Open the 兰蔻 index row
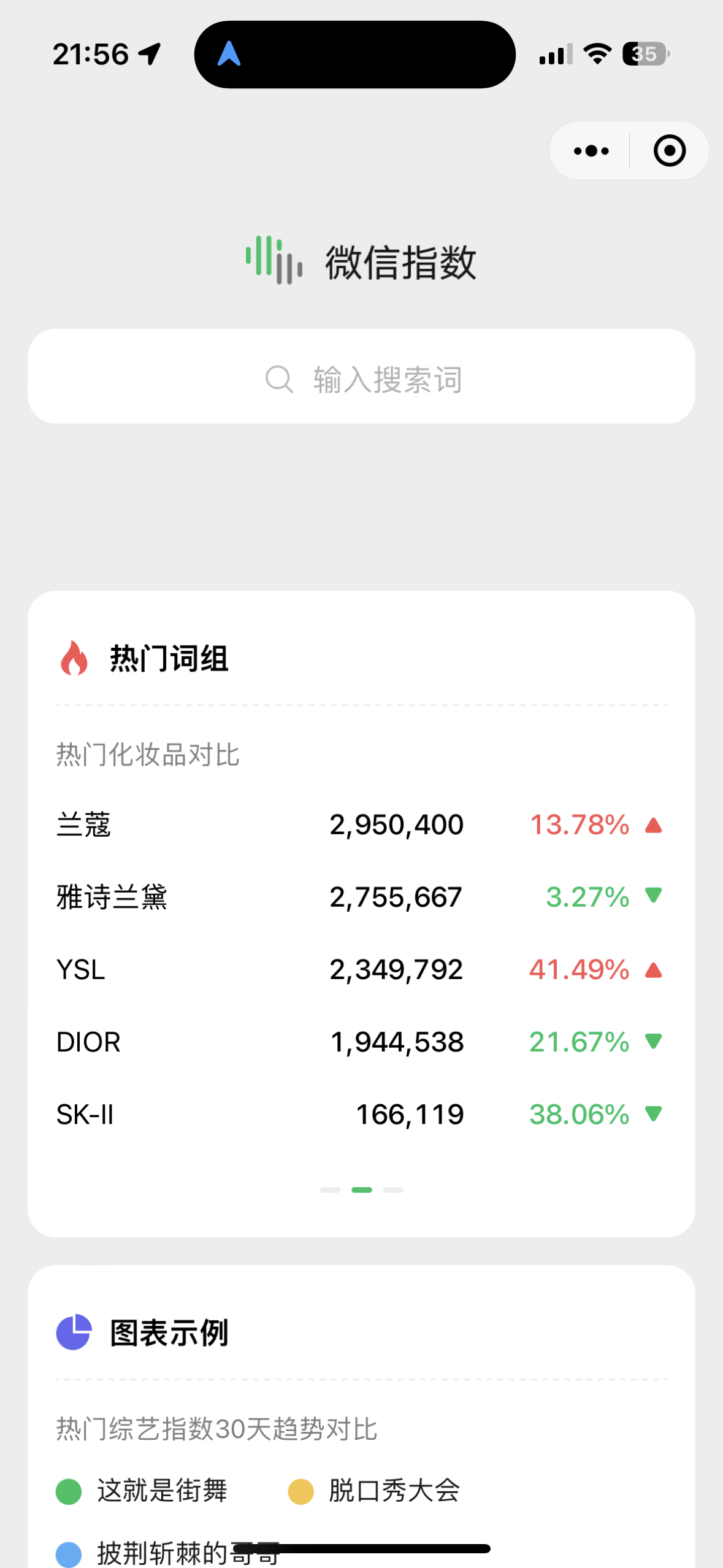Image resolution: width=723 pixels, height=1568 pixels. click(361, 824)
